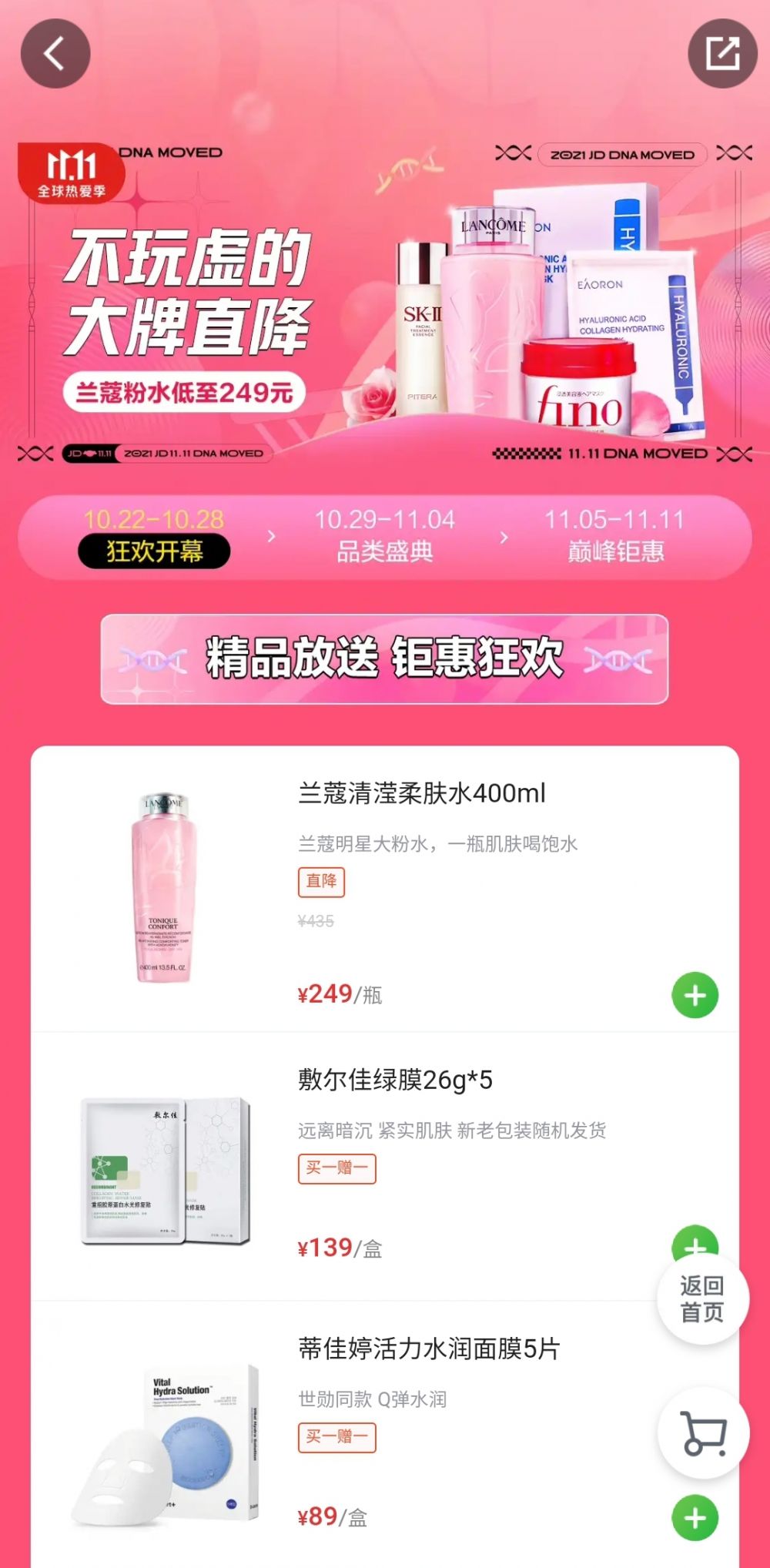
Task: Add 蒂佳婷面膜 to the cart
Action: pyautogui.click(x=695, y=1518)
